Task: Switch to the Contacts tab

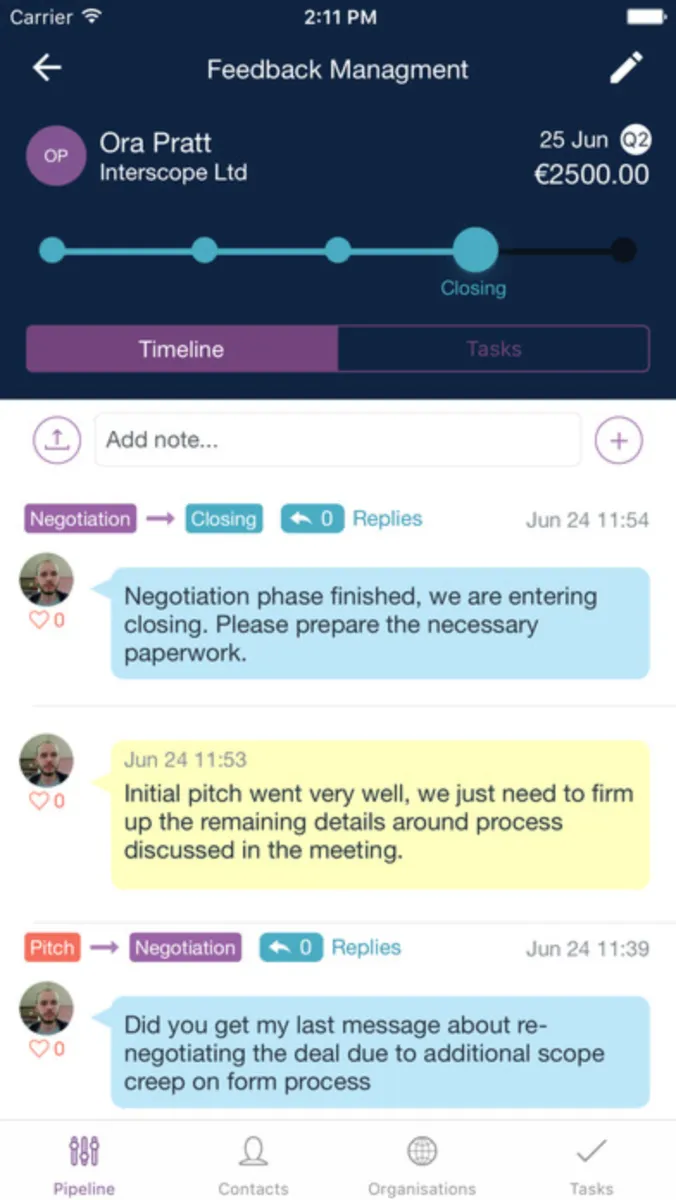Action: tap(253, 1164)
